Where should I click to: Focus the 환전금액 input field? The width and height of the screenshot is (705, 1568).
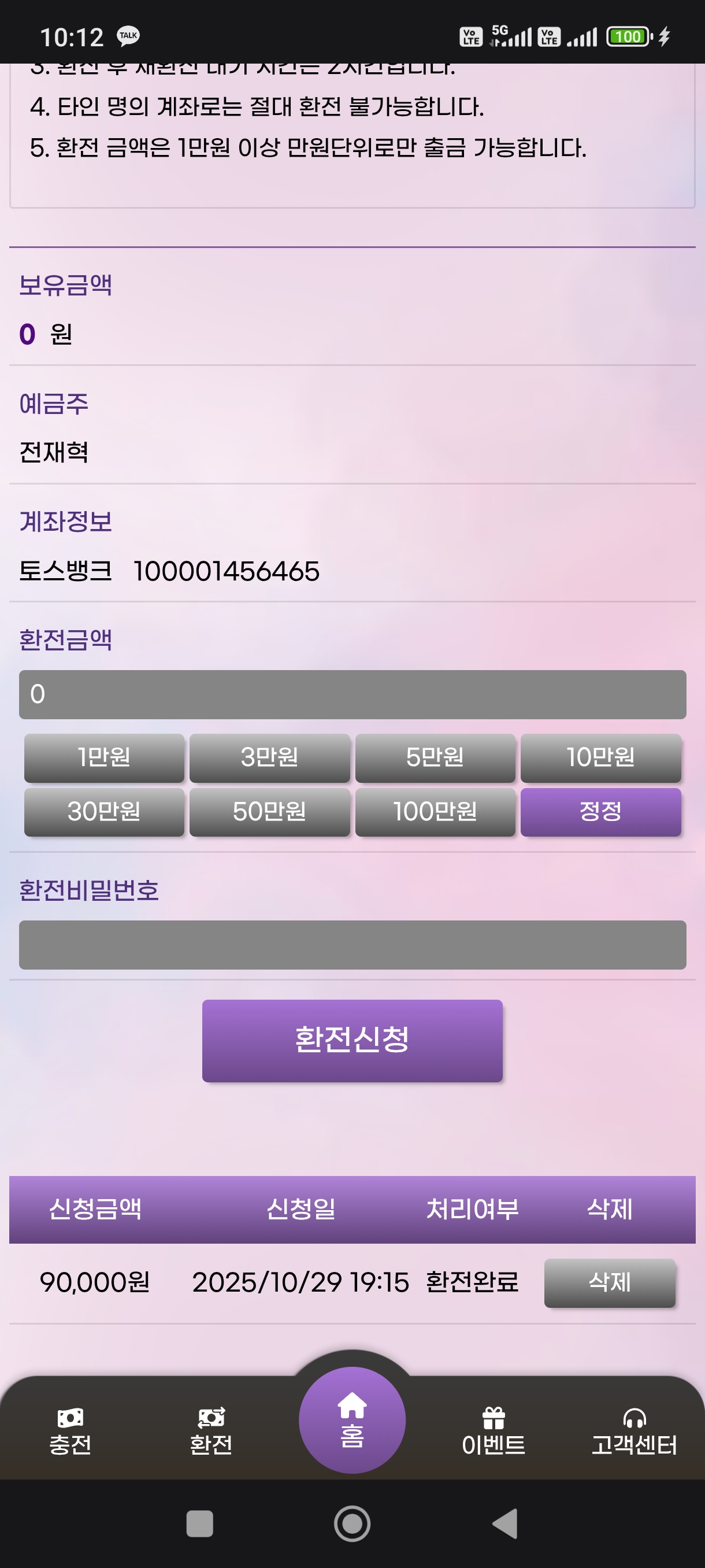coord(352,694)
